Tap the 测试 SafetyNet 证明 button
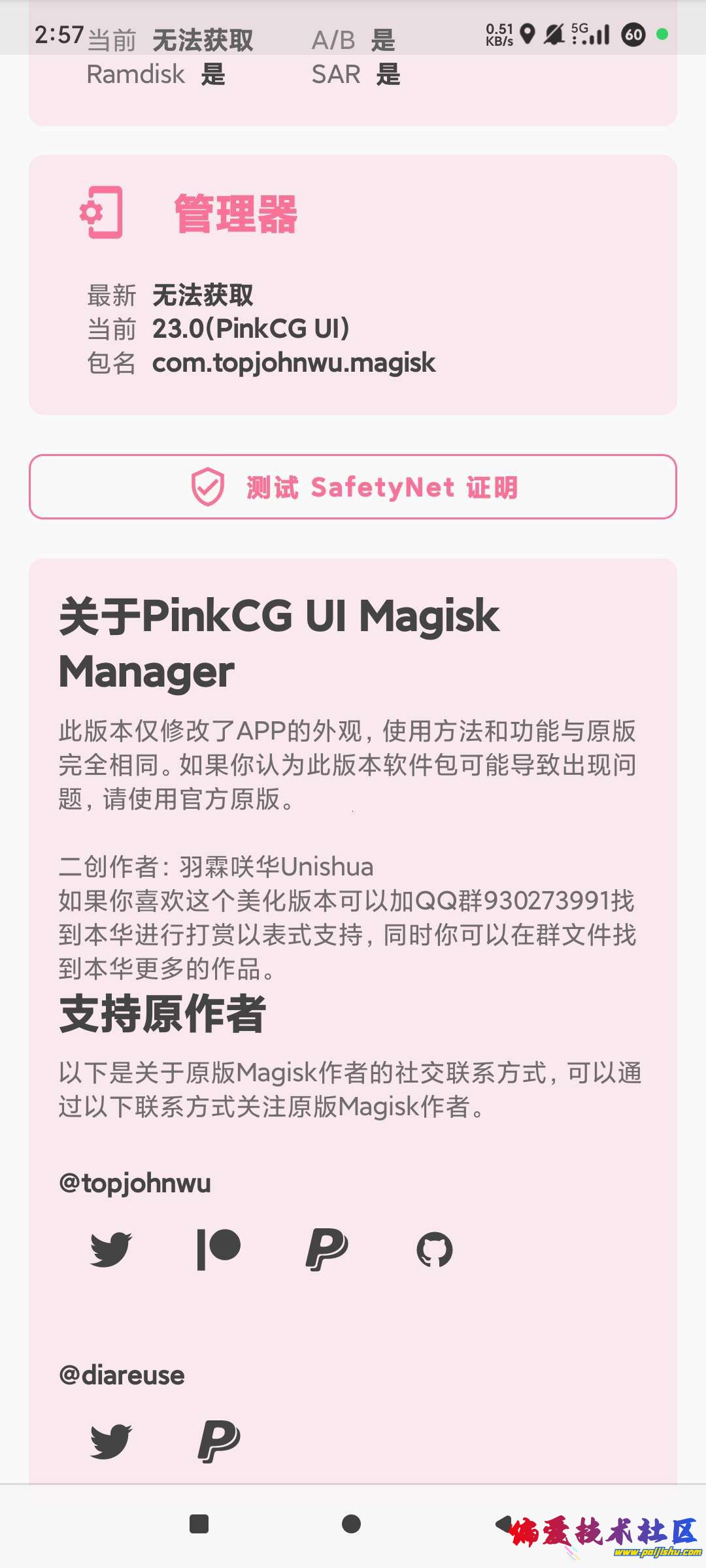The image size is (706, 1568). pyautogui.click(x=353, y=487)
